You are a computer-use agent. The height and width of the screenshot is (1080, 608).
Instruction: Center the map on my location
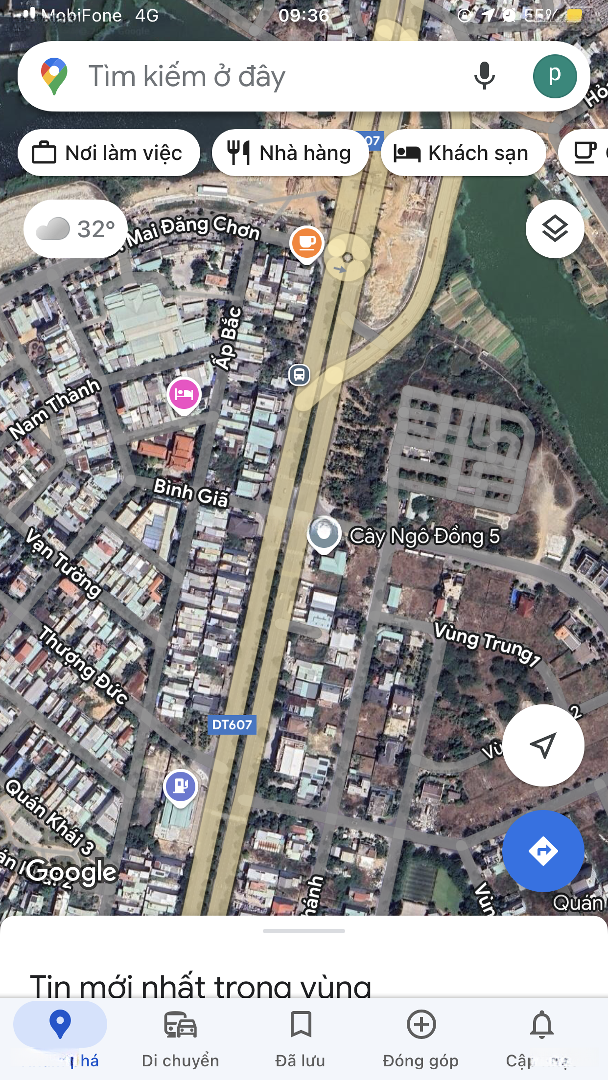pyautogui.click(x=543, y=745)
